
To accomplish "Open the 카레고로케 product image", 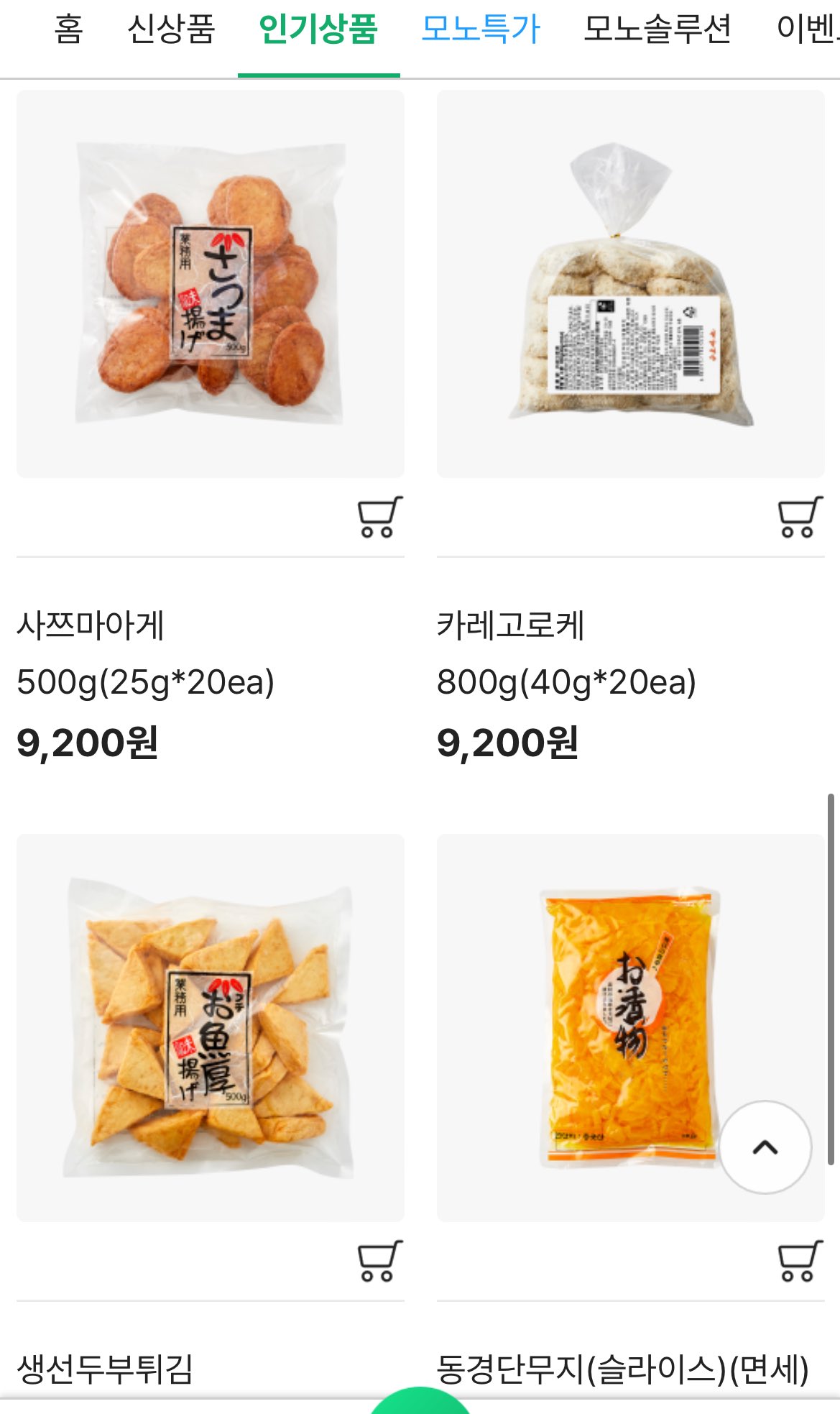I will coord(630,283).
